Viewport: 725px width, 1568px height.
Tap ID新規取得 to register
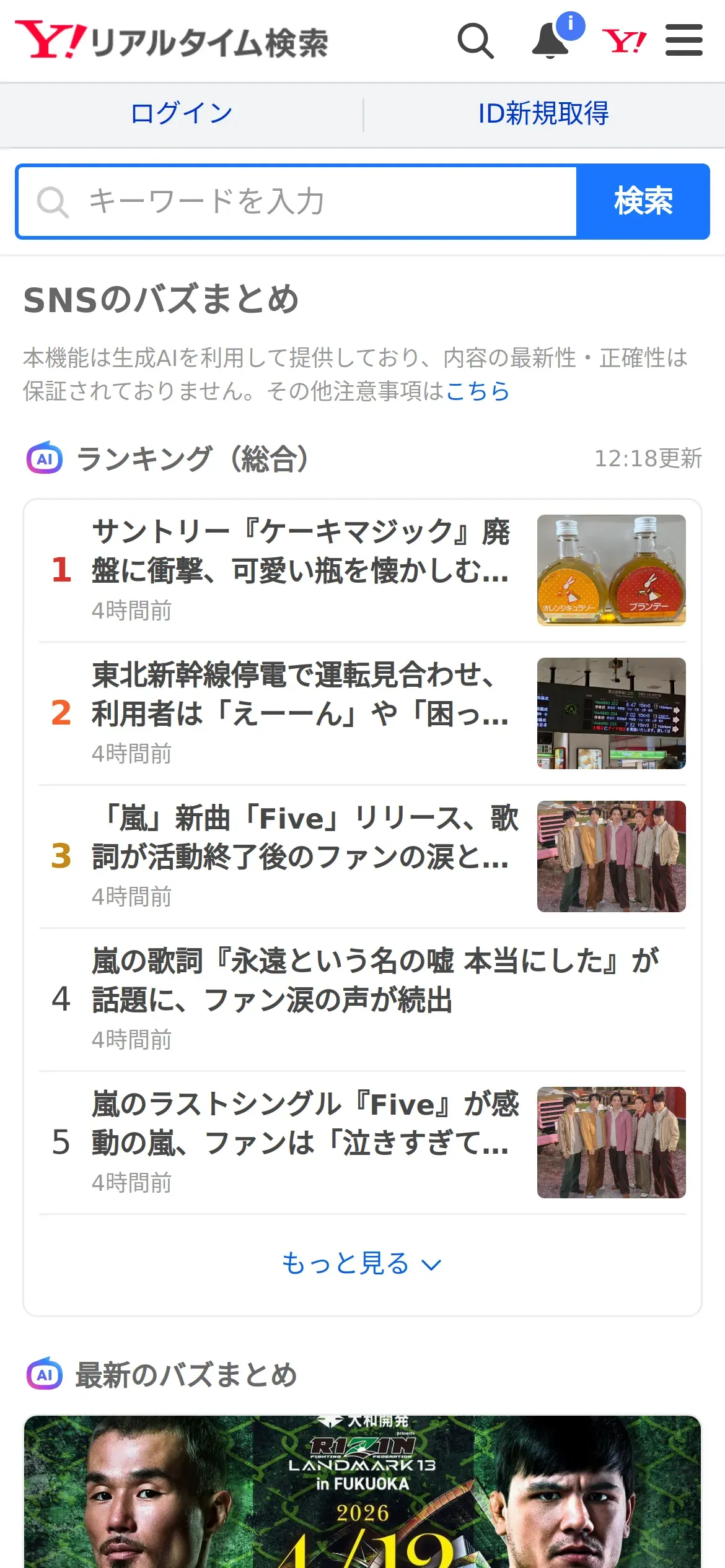tap(543, 113)
